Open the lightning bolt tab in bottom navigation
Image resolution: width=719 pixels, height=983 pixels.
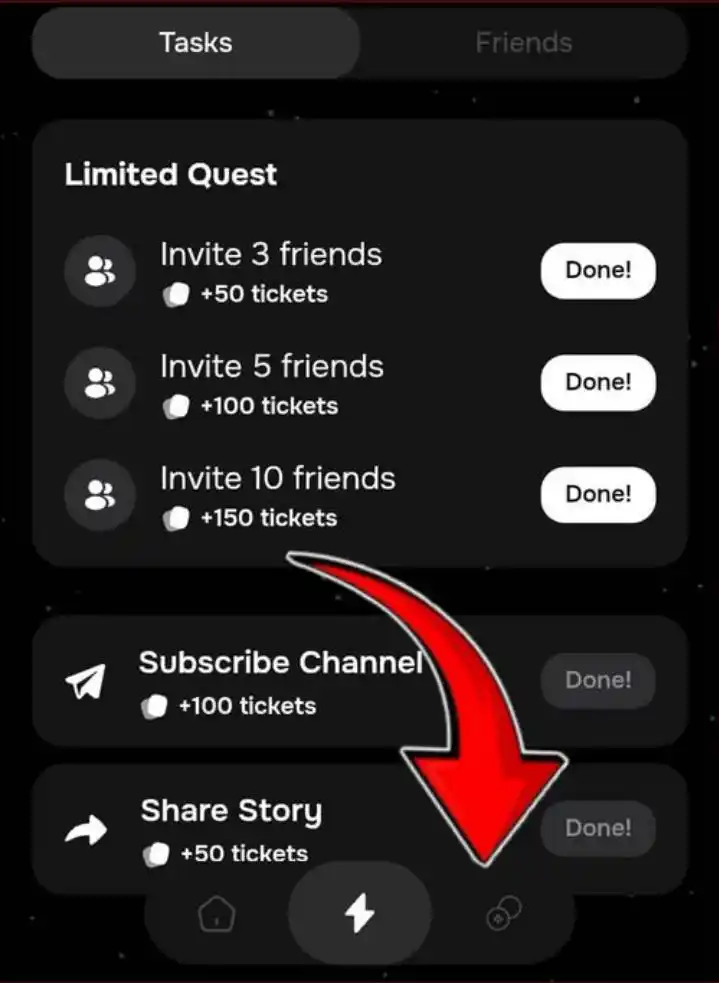click(359, 914)
